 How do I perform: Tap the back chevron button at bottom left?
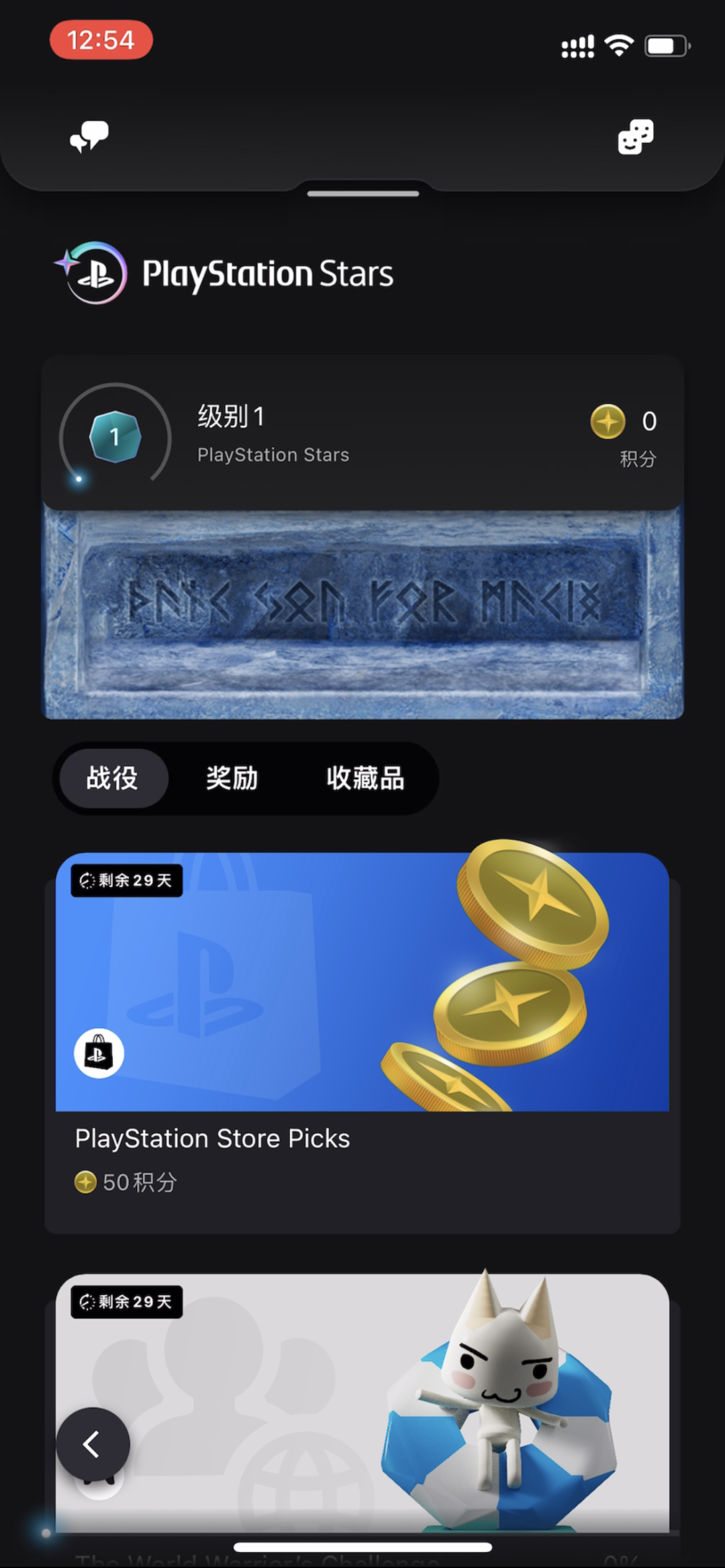pos(93,1444)
